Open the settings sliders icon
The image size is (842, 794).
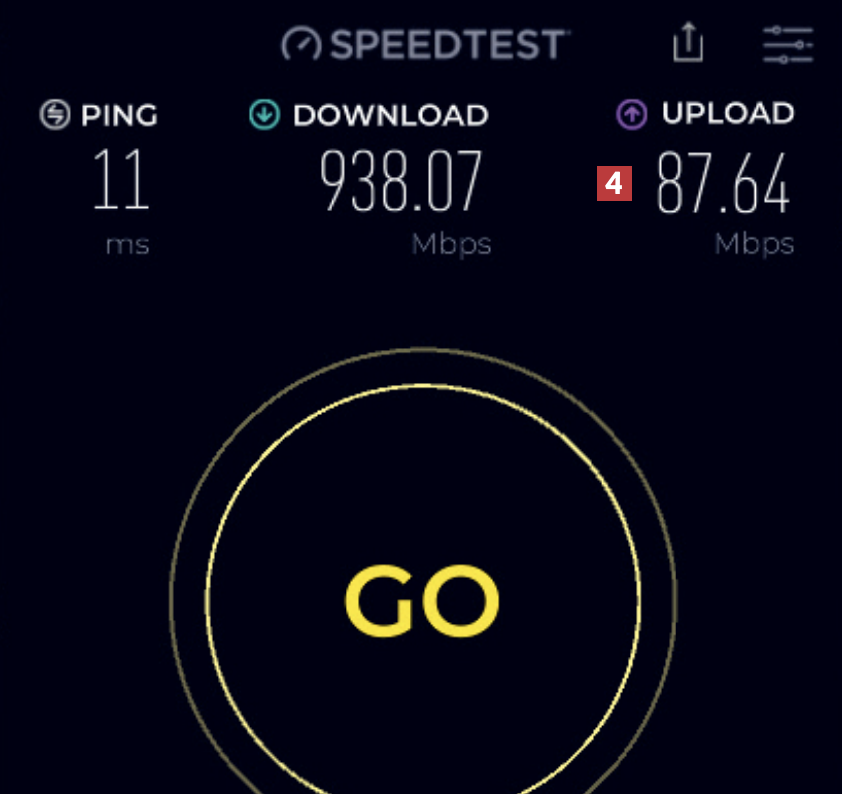(787, 45)
